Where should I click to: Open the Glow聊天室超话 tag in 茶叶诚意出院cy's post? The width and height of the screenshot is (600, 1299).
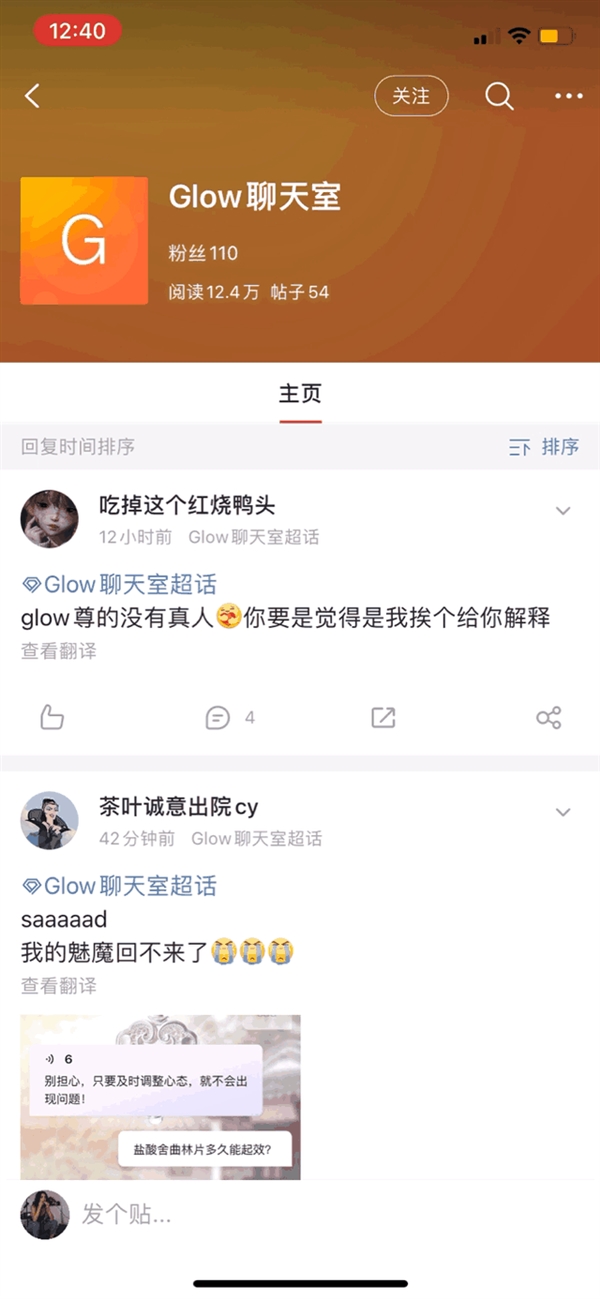coord(120,886)
